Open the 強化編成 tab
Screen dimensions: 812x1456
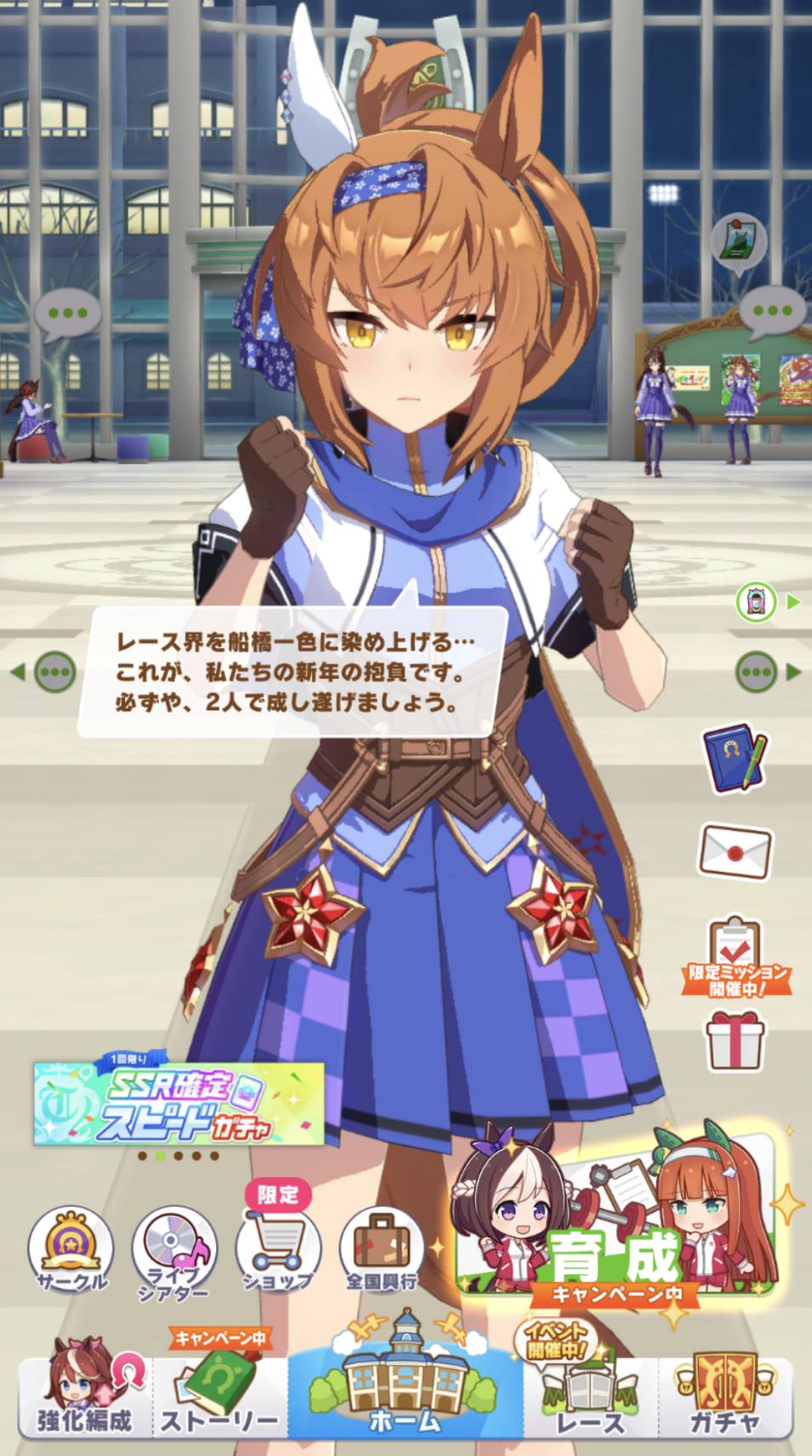click(x=83, y=1396)
